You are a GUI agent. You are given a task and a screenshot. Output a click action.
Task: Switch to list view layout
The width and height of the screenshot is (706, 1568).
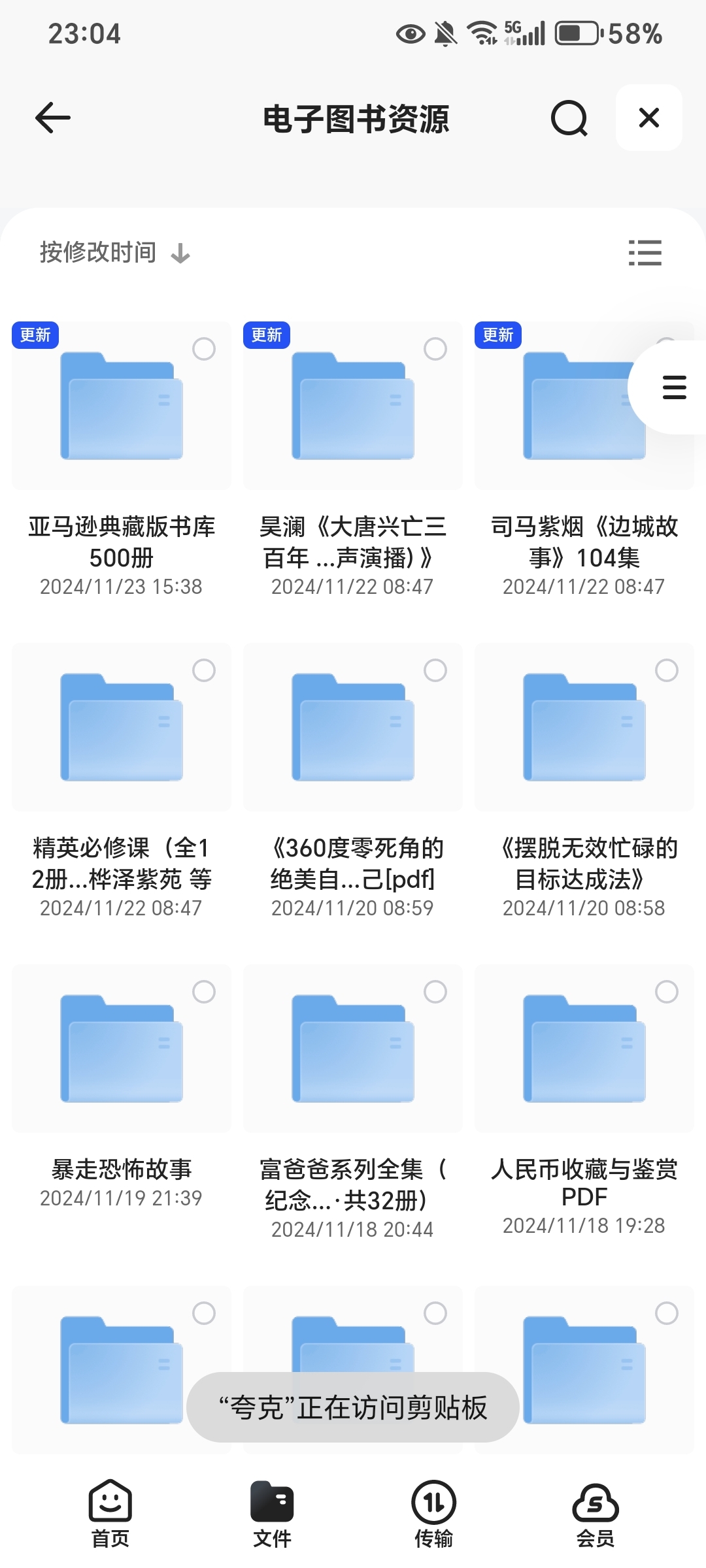click(x=645, y=253)
